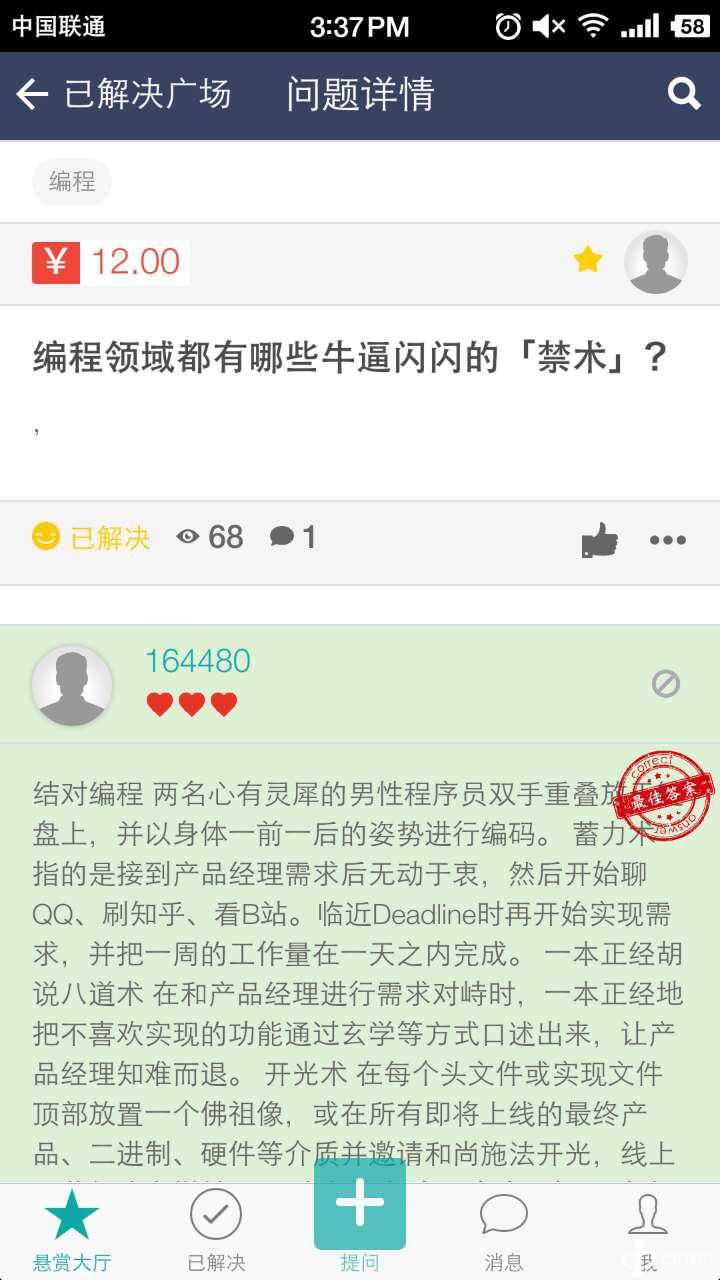Viewport: 720px width, 1280px height.
Task: Switch to the 消息 messages tab
Action: [x=504, y=1227]
